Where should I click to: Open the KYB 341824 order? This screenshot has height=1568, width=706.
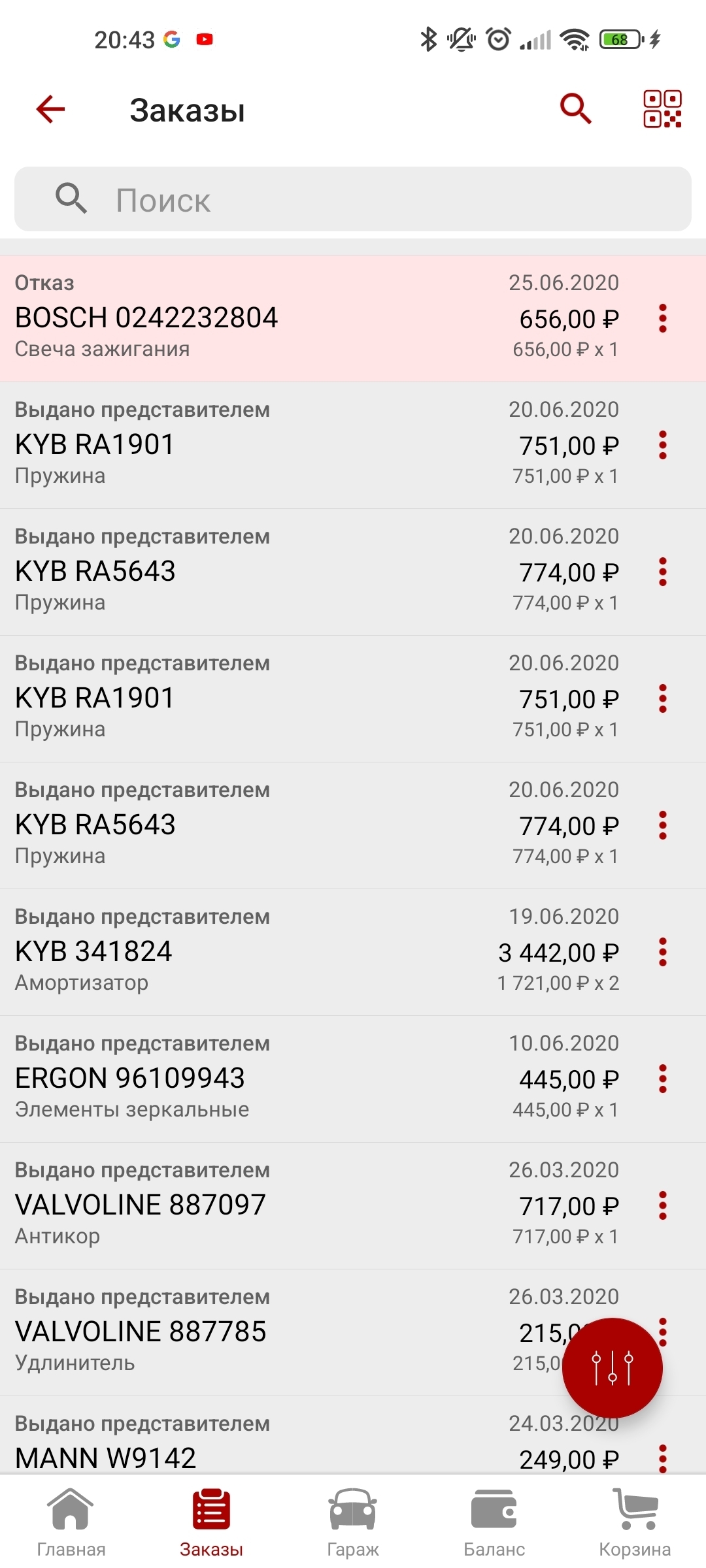click(x=261, y=952)
